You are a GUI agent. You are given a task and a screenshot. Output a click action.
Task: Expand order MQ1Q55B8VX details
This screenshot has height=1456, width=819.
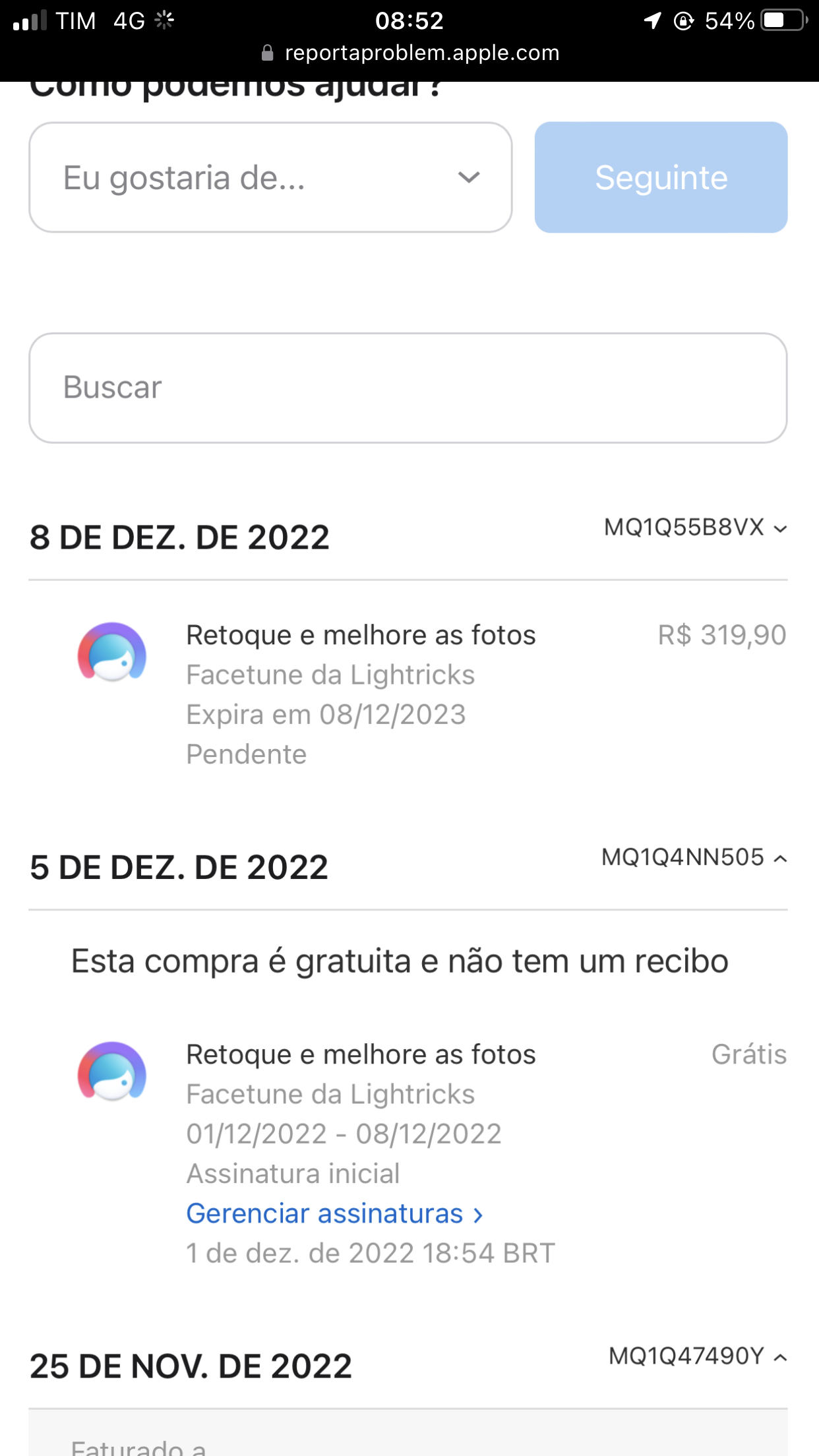point(696,528)
